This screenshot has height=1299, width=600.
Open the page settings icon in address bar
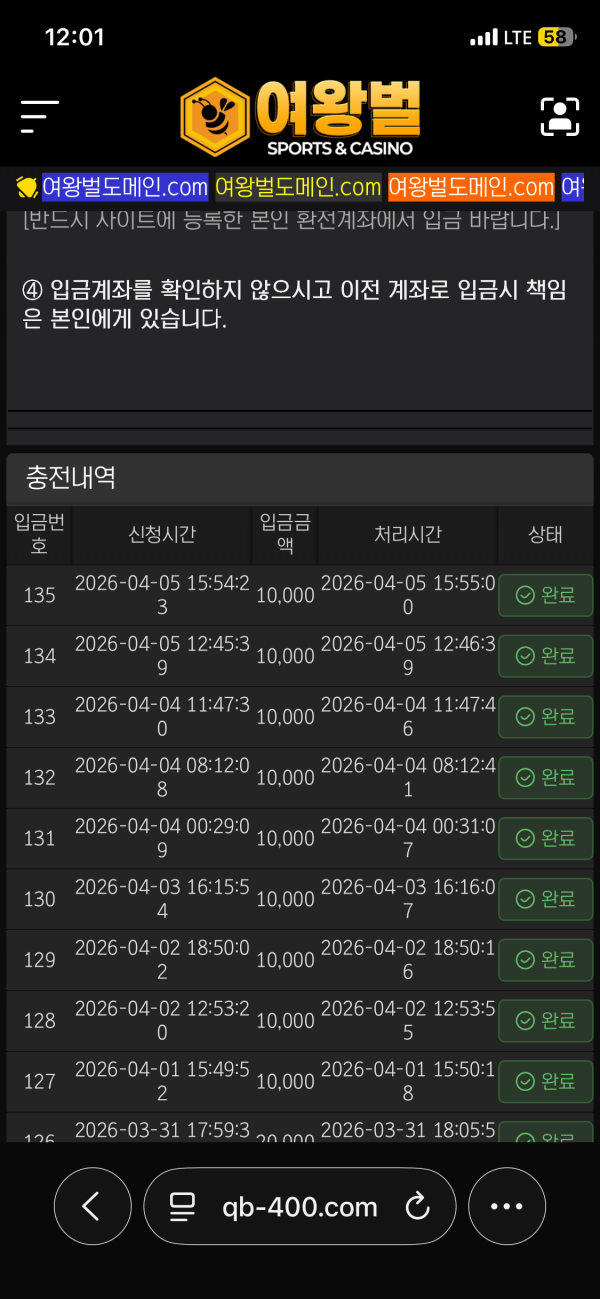tap(182, 1206)
